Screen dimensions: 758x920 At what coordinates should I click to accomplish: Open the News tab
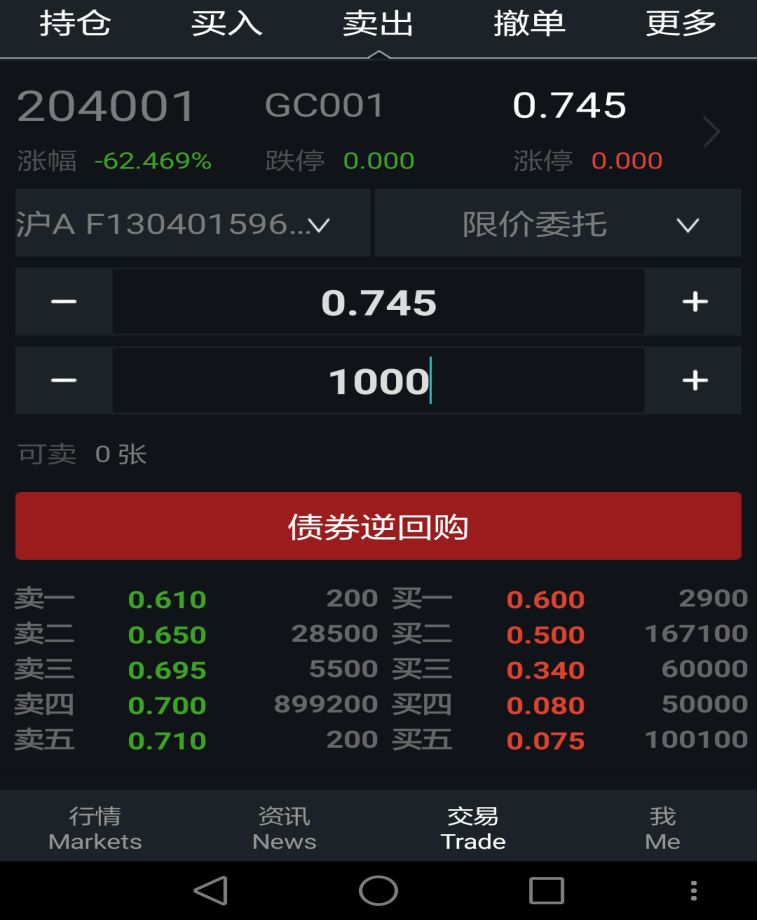coord(284,828)
